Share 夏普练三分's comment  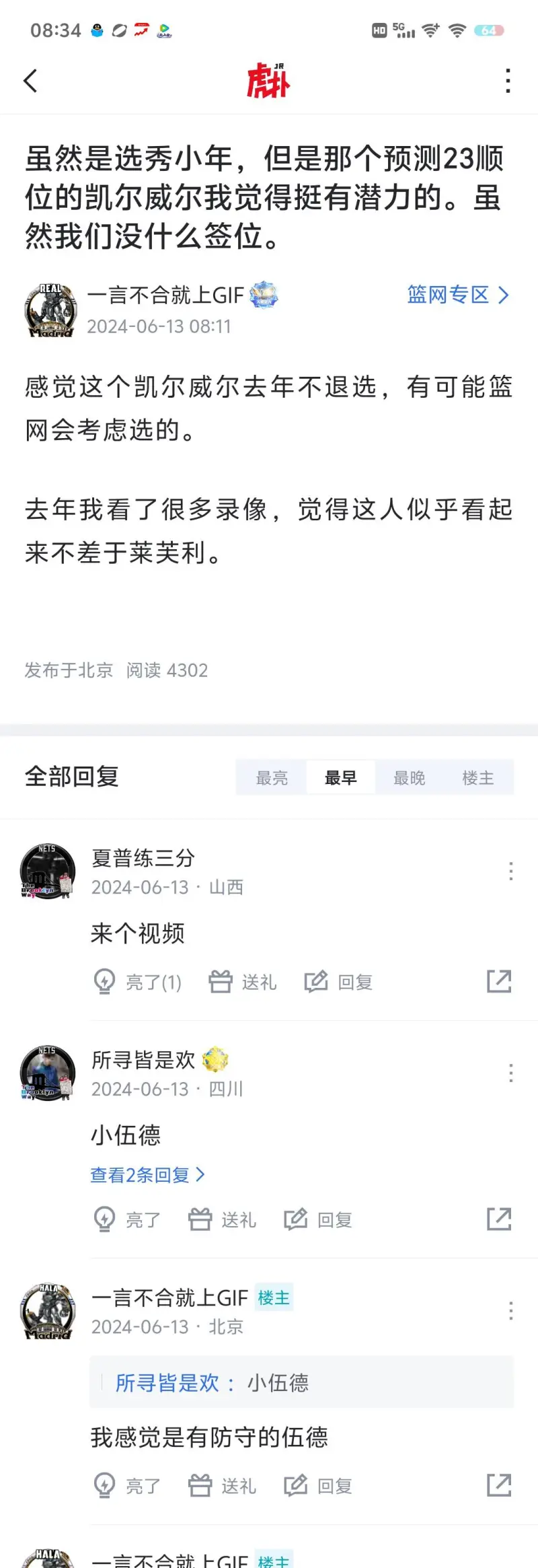[x=499, y=982]
